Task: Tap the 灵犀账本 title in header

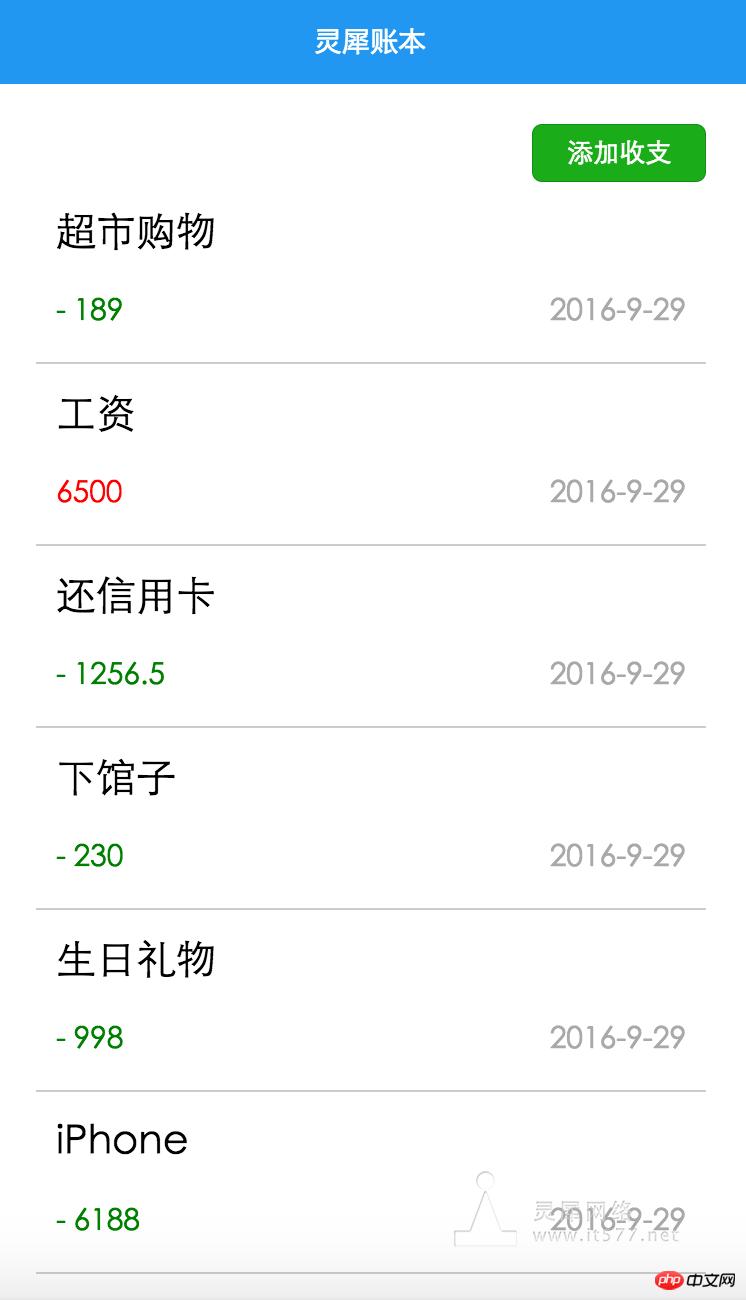Action: click(x=373, y=43)
